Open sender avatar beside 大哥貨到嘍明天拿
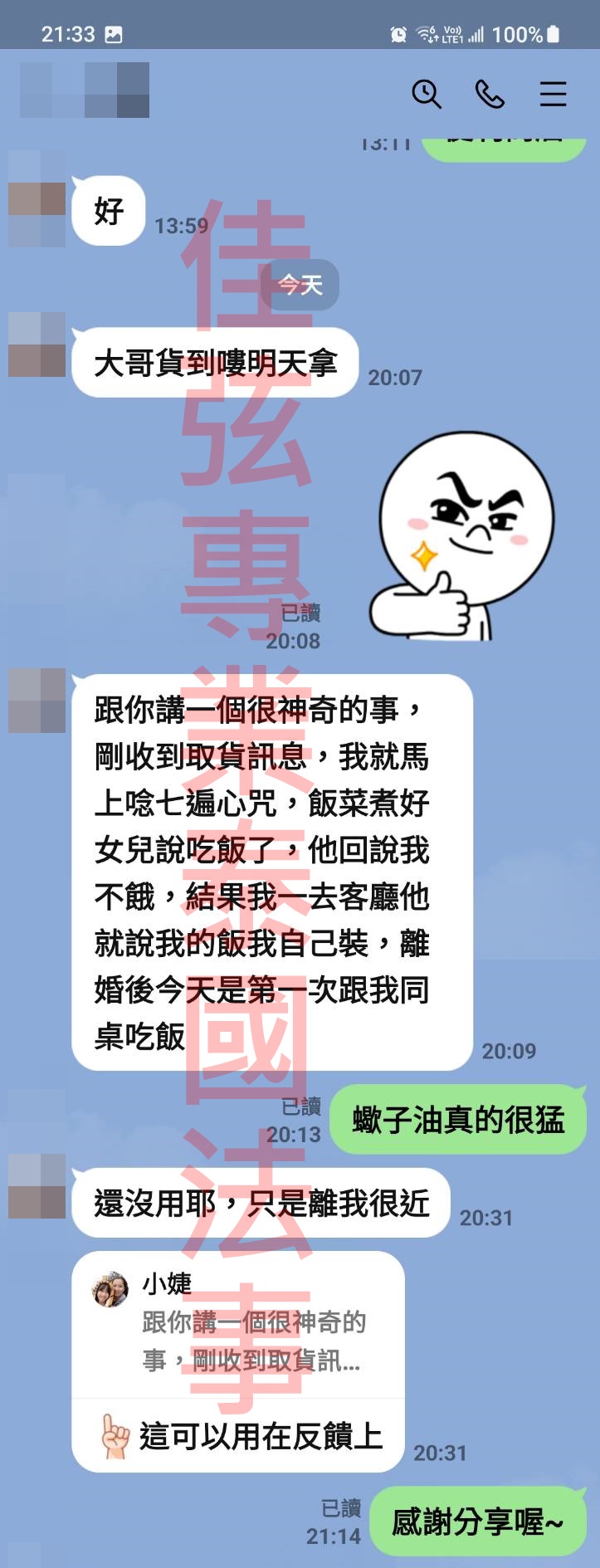 [x=37, y=344]
